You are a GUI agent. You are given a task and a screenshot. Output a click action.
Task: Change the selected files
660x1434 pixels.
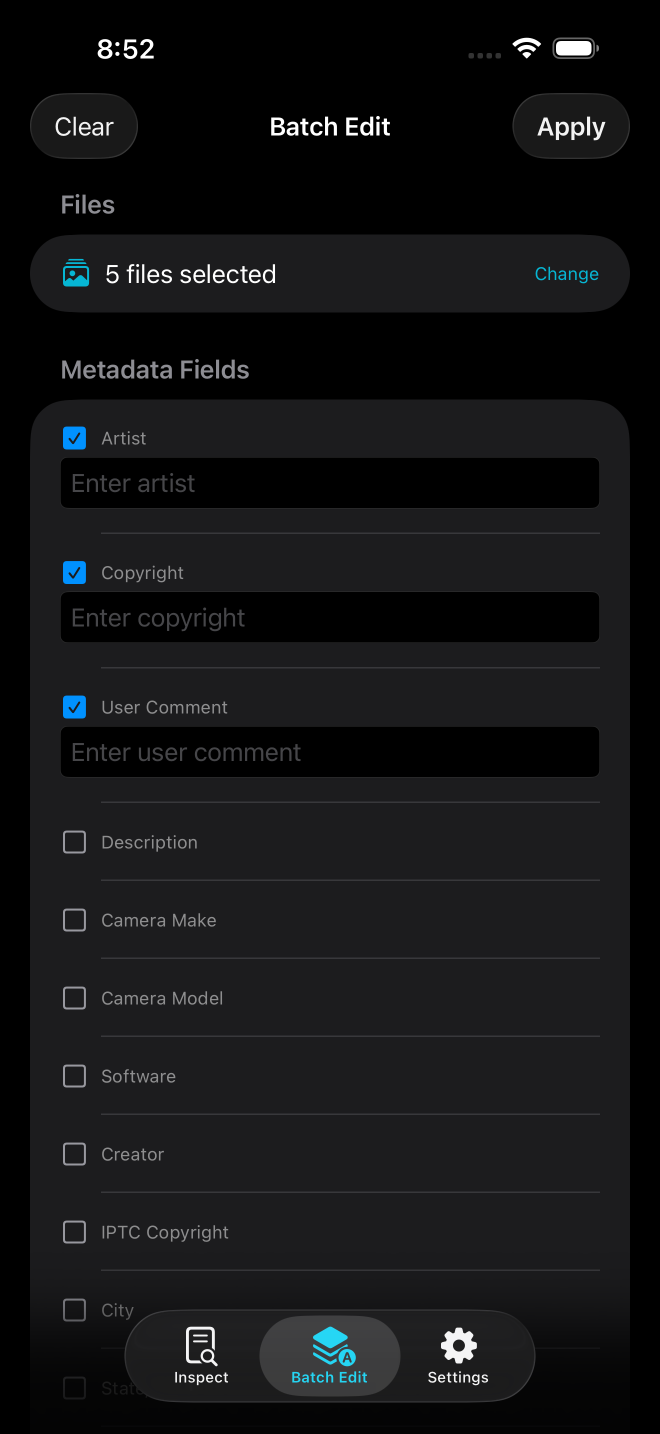pos(566,274)
